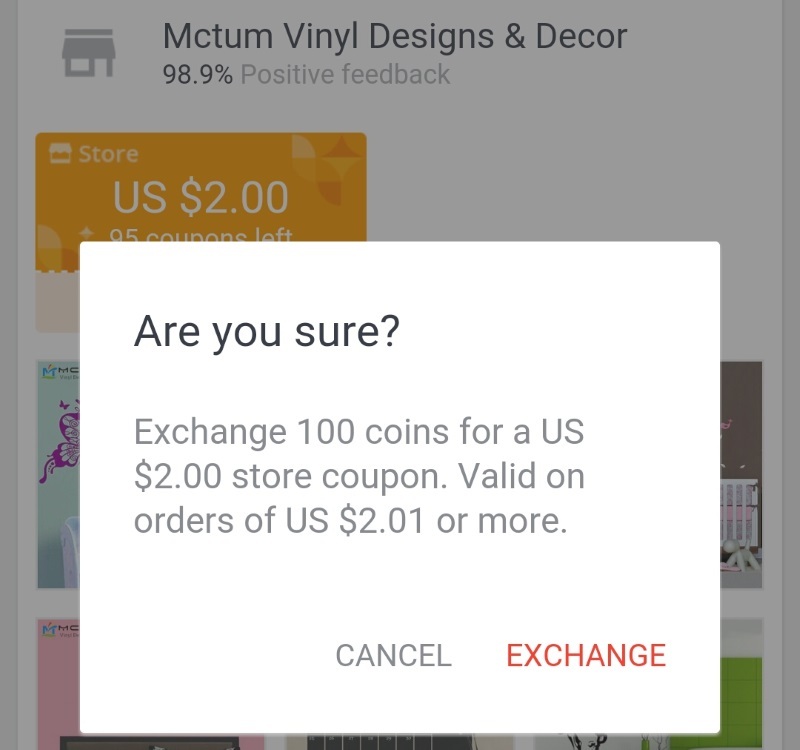
Task: Confirm the coupon with EXCHANGE
Action: point(586,655)
